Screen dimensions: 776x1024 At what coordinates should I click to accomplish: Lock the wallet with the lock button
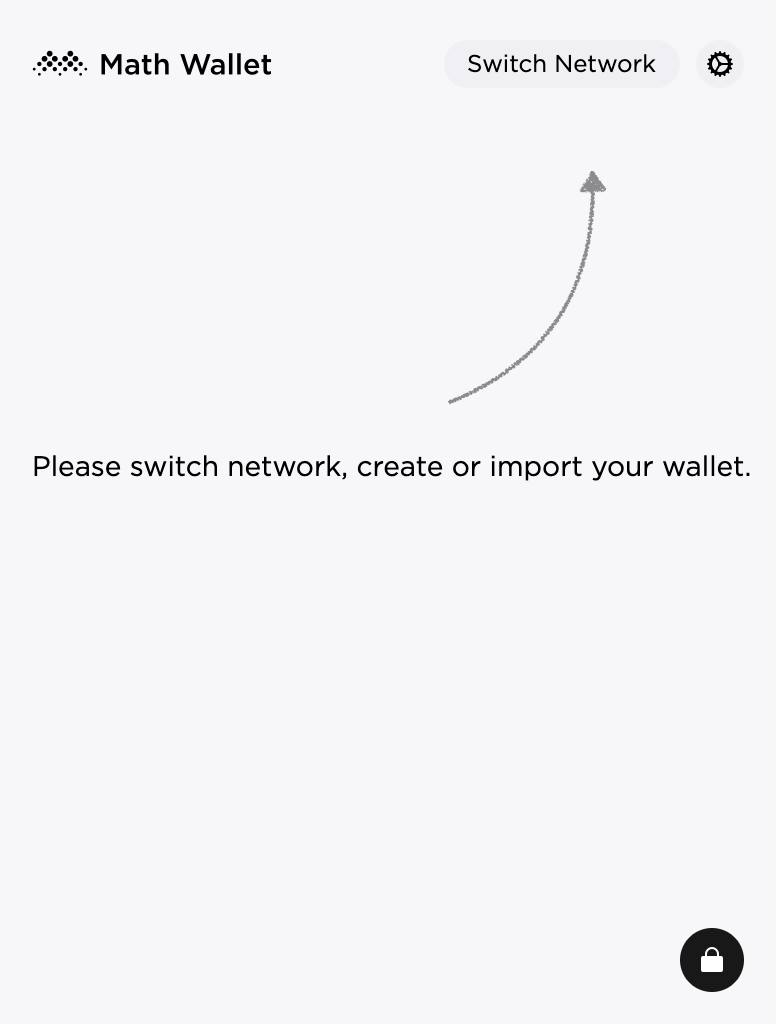tap(711, 960)
